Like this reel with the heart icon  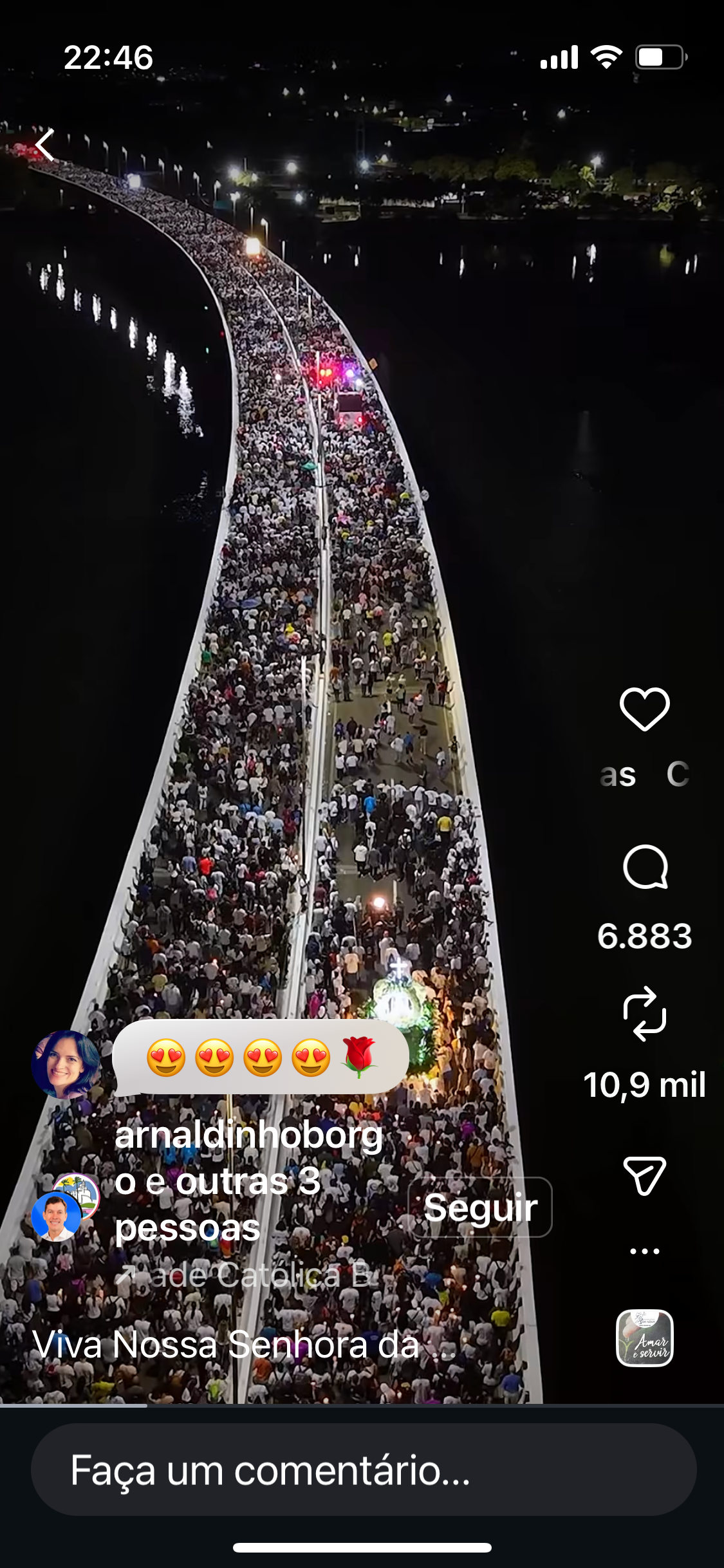click(x=644, y=709)
